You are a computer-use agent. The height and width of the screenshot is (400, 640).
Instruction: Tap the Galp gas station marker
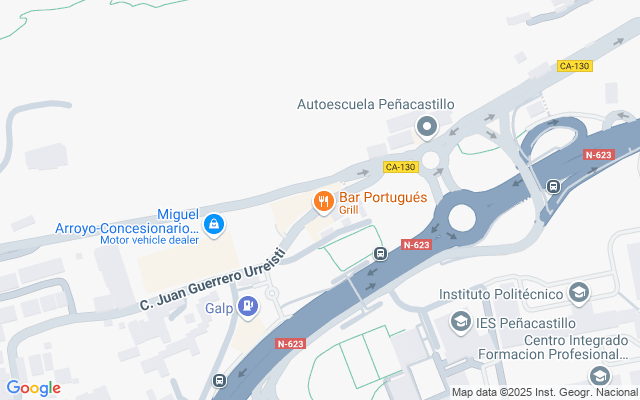[x=248, y=306]
